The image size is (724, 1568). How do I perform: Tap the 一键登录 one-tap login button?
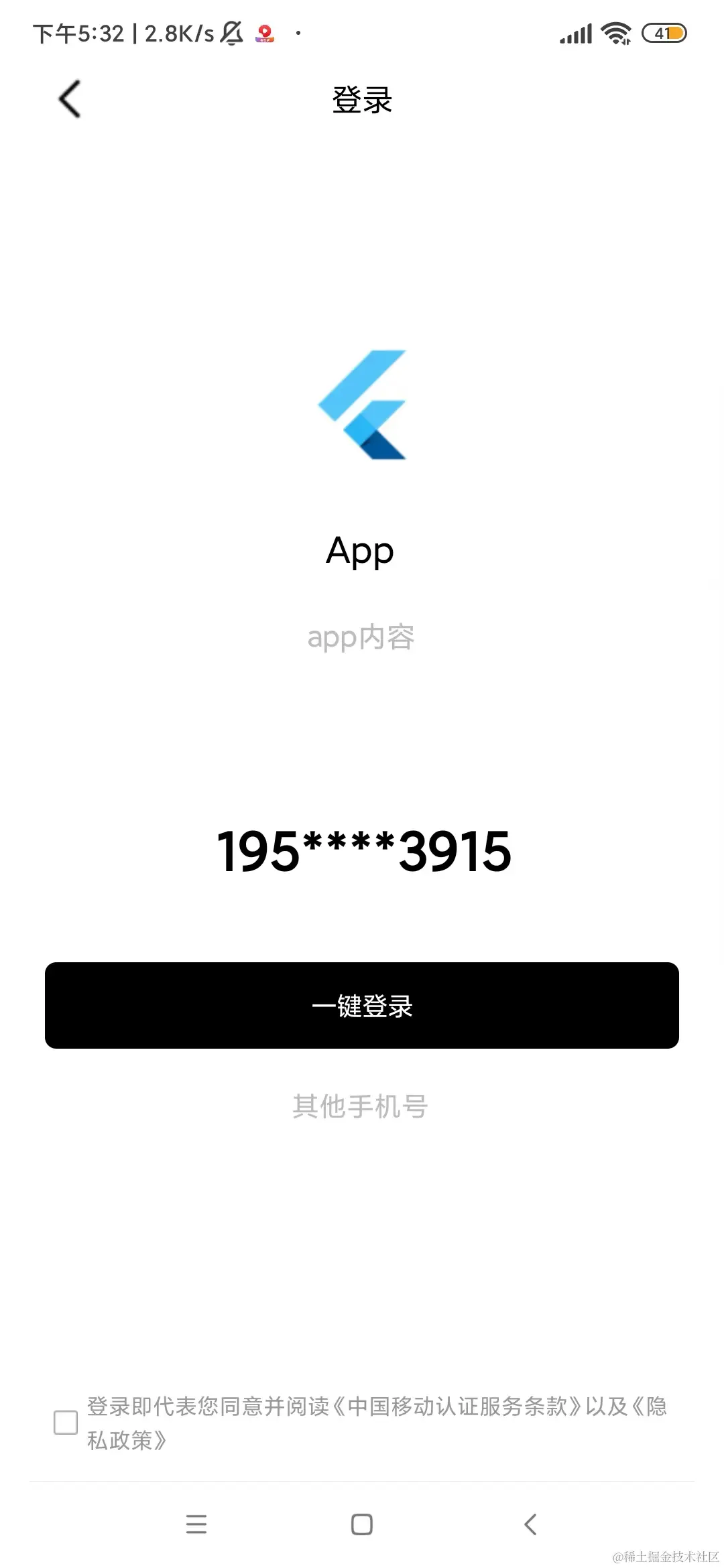[362, 1005]
